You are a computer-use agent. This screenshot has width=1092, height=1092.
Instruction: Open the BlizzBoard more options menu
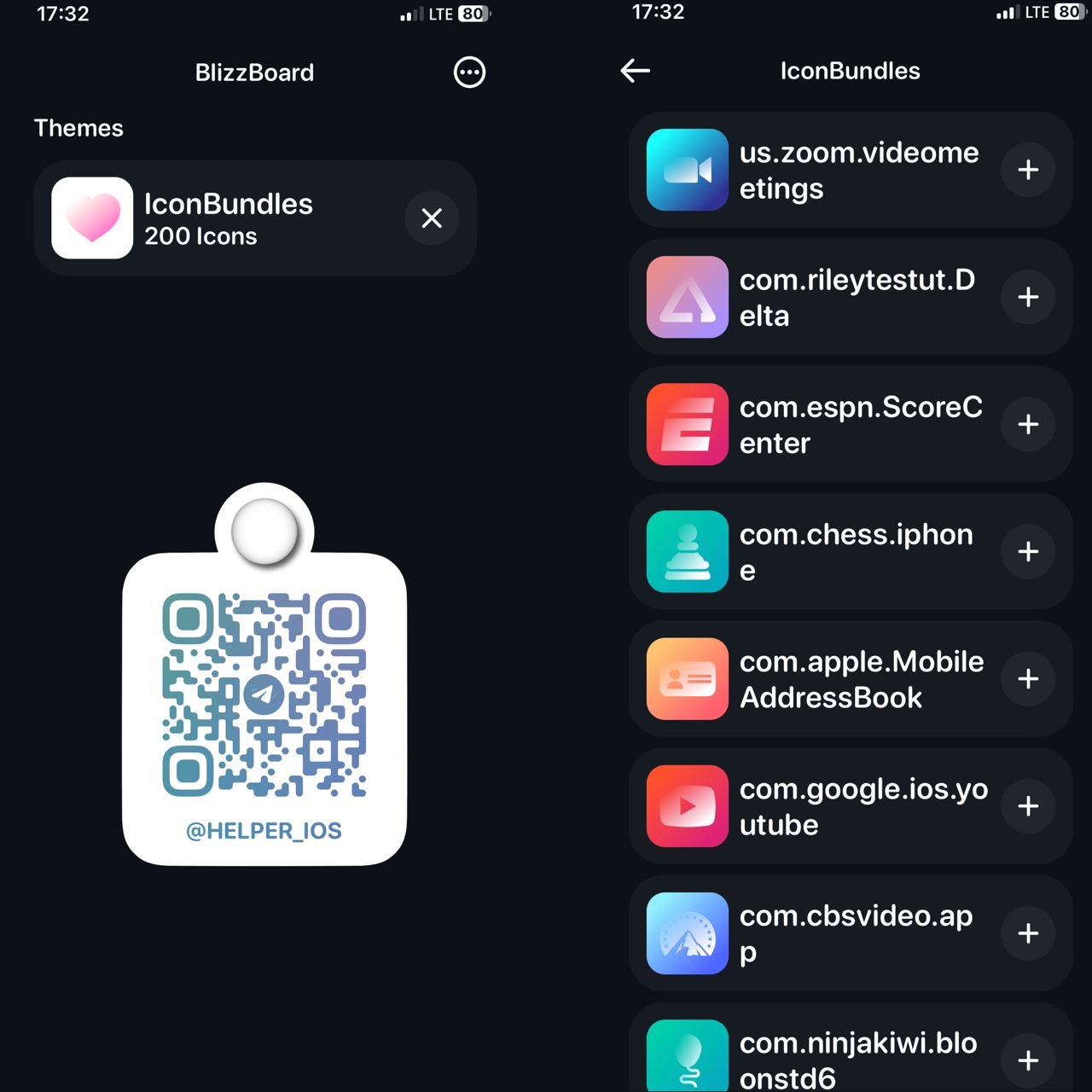(469, 73)
